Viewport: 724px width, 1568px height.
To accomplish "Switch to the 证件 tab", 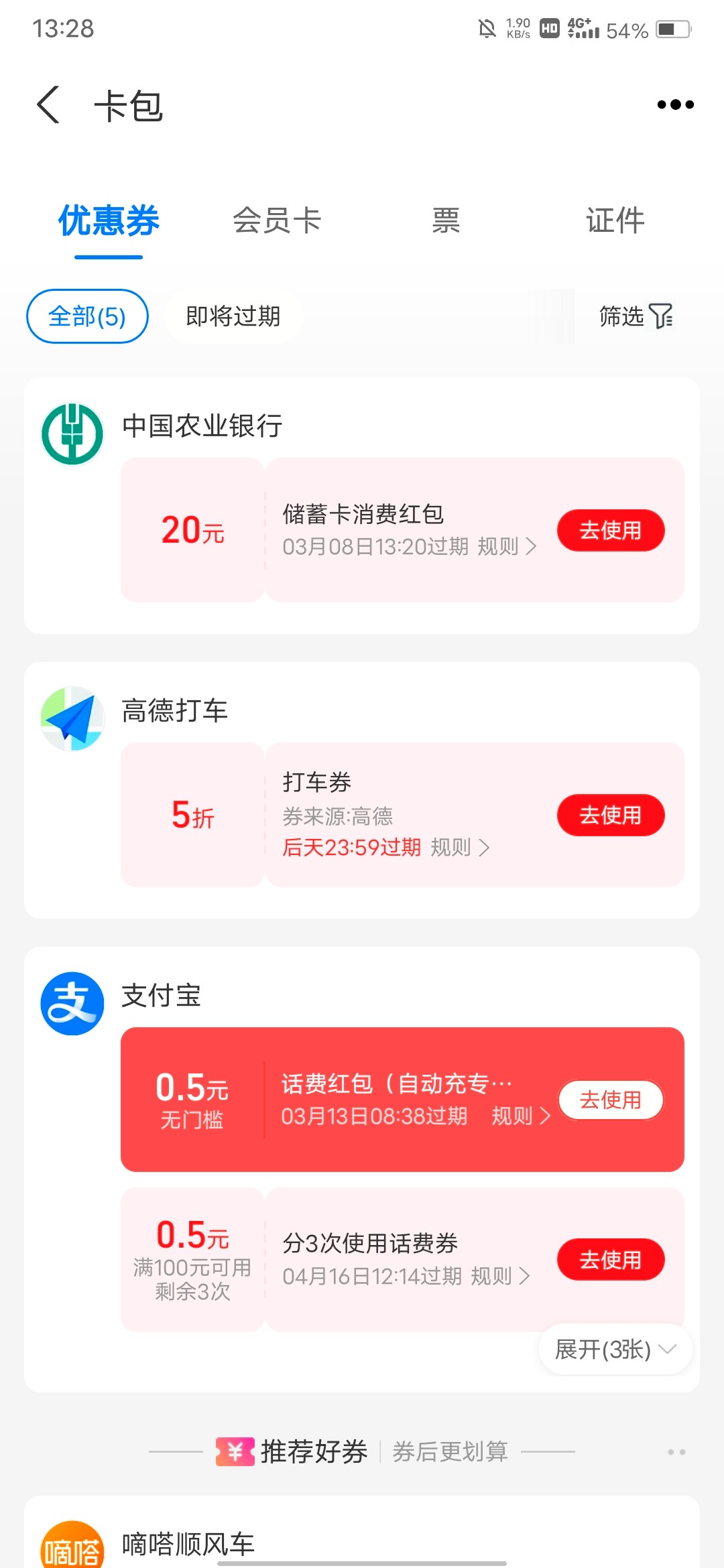I will coord(615,220).
